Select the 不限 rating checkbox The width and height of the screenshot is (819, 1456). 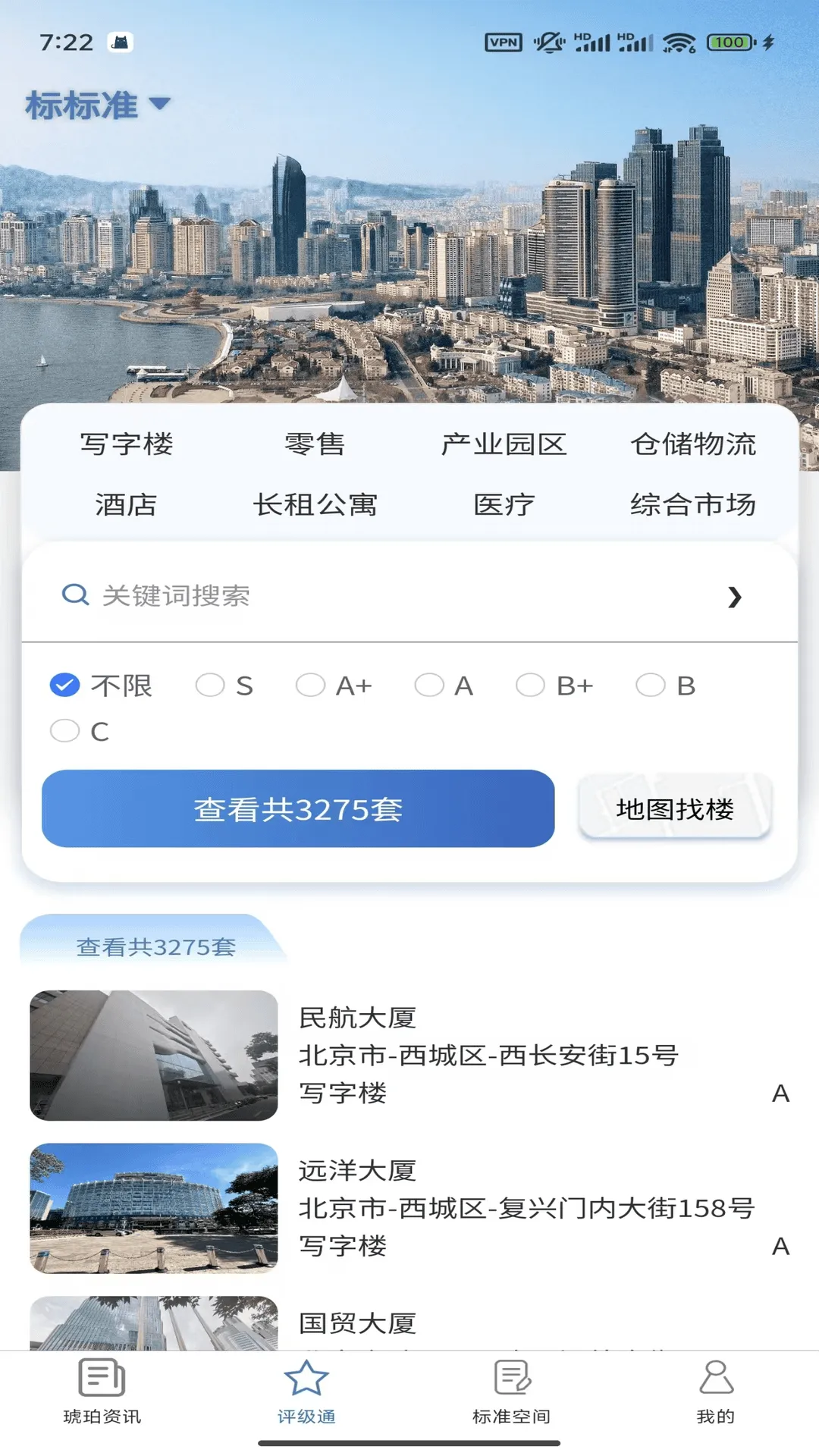point(65,684)
